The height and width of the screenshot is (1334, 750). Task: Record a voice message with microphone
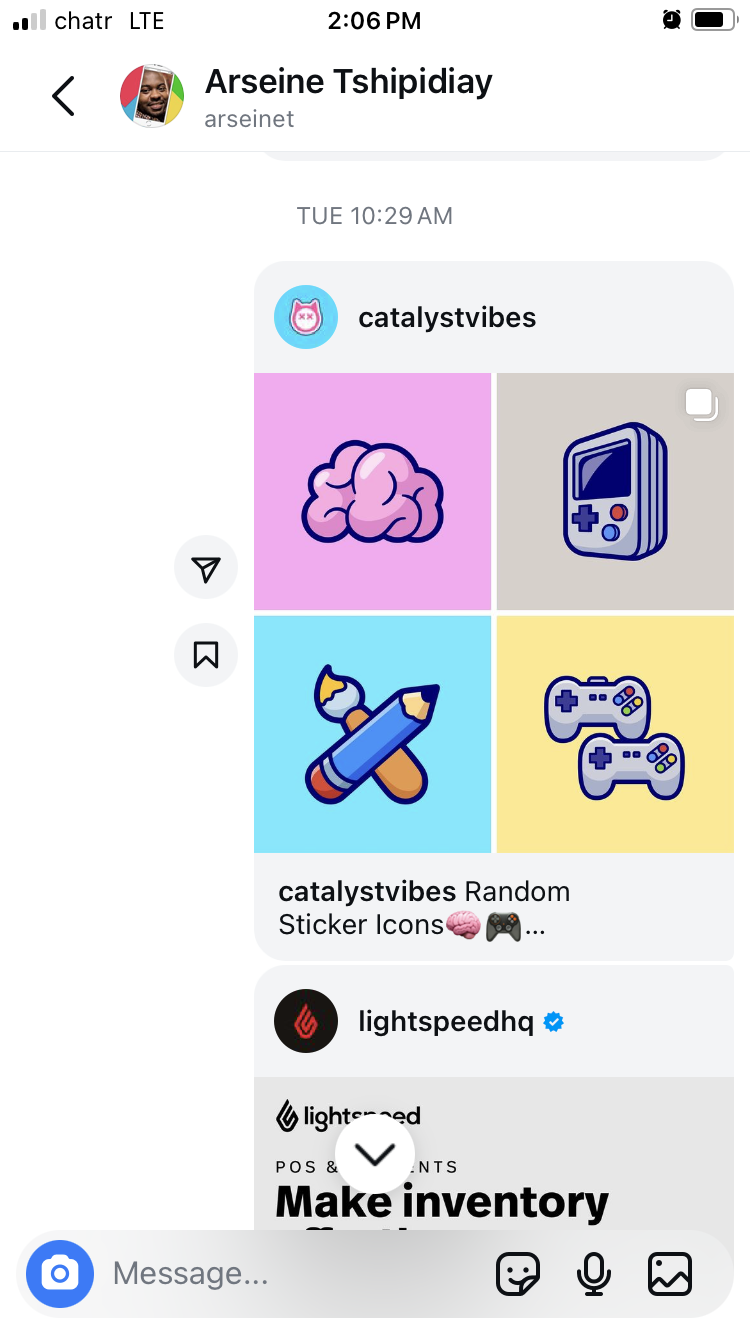tap(594, 1273)
